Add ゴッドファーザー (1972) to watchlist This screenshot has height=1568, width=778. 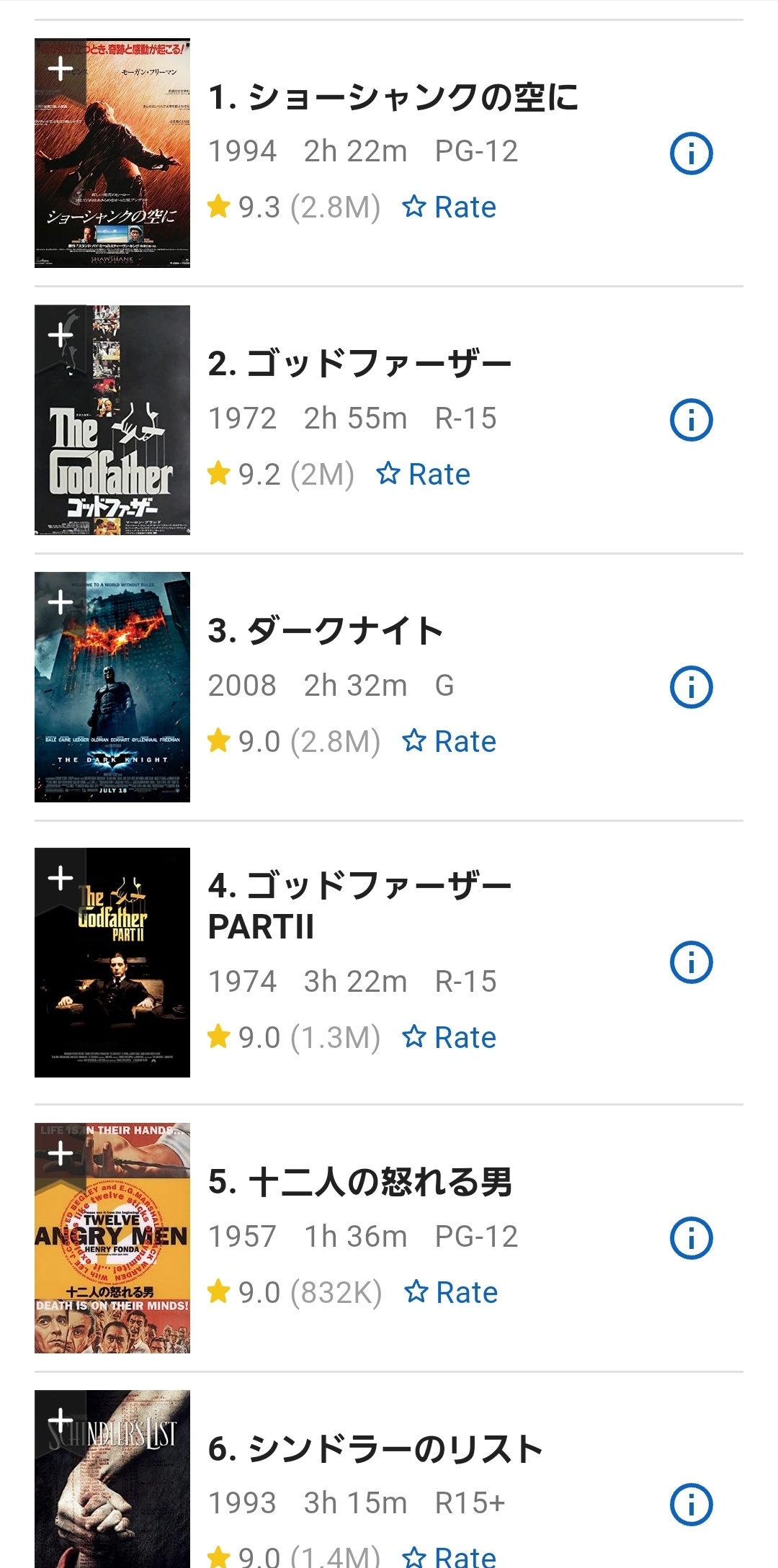coord(61,336)
